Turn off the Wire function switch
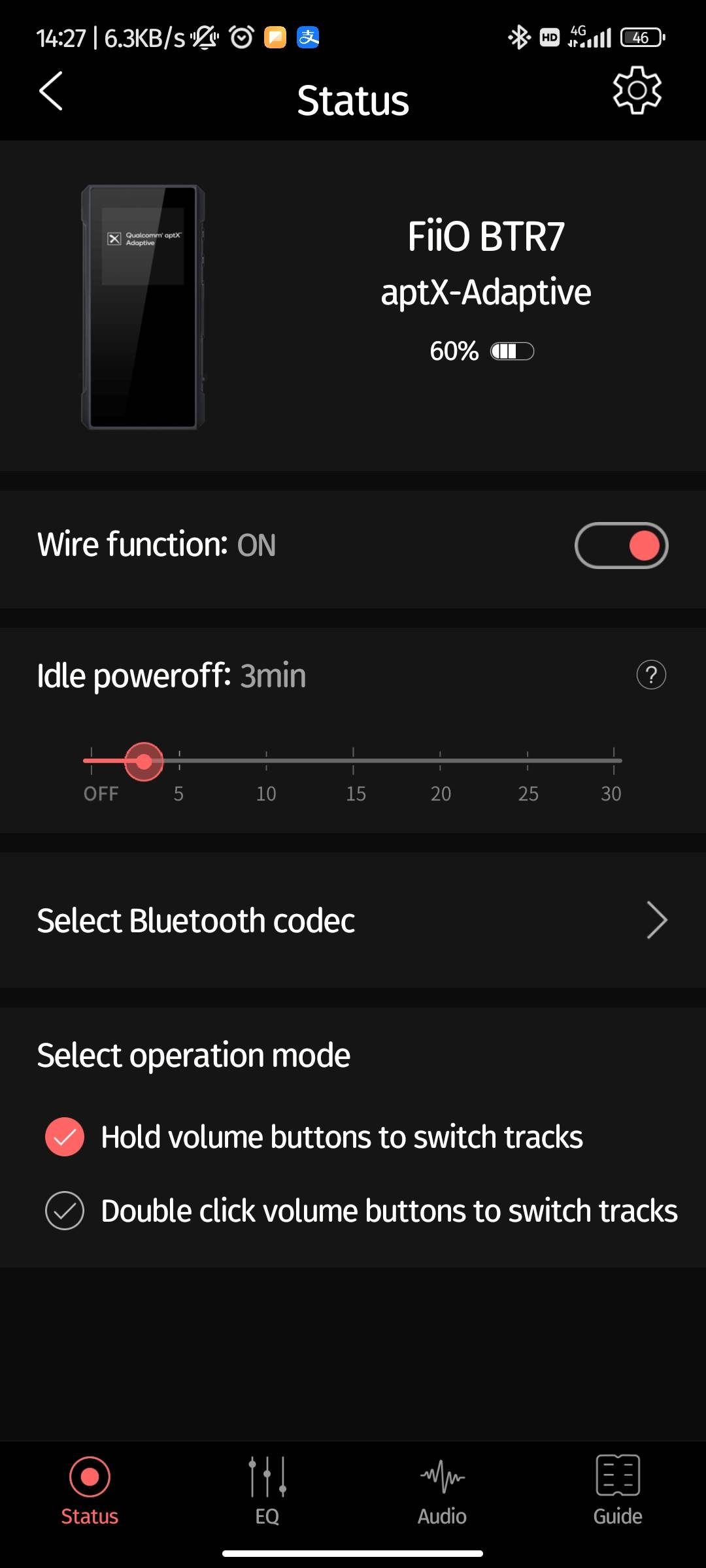 (x=621, y=546)
